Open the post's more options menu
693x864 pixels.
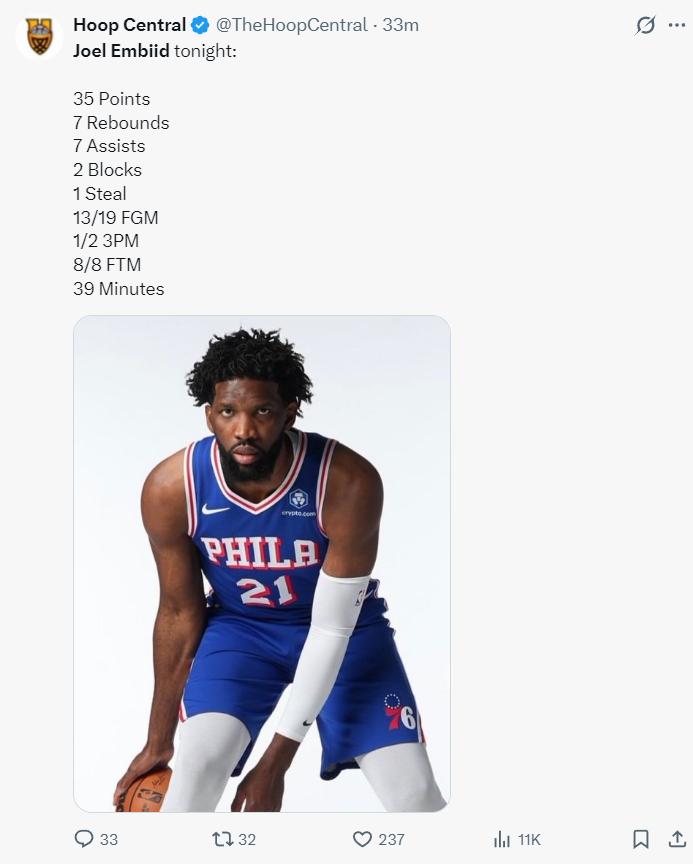(677, 25)
